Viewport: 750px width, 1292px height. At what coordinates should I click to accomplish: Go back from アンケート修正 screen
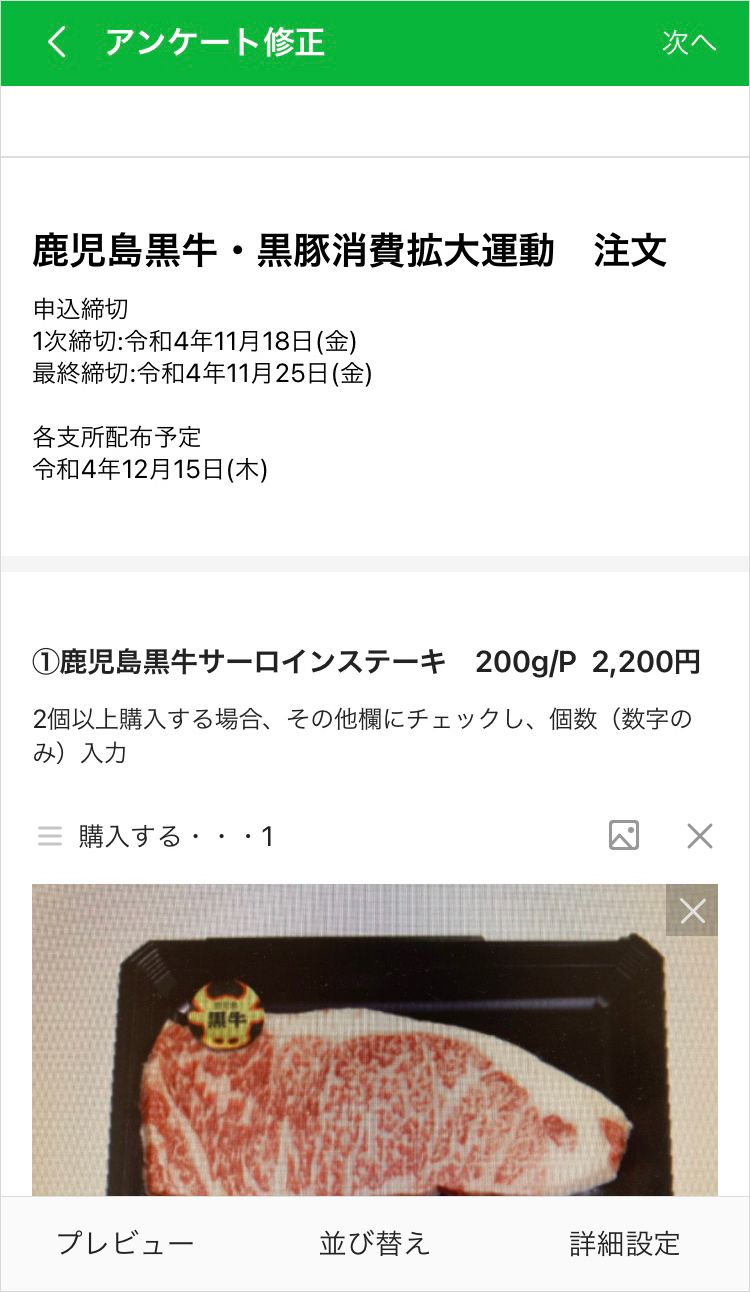57,43
